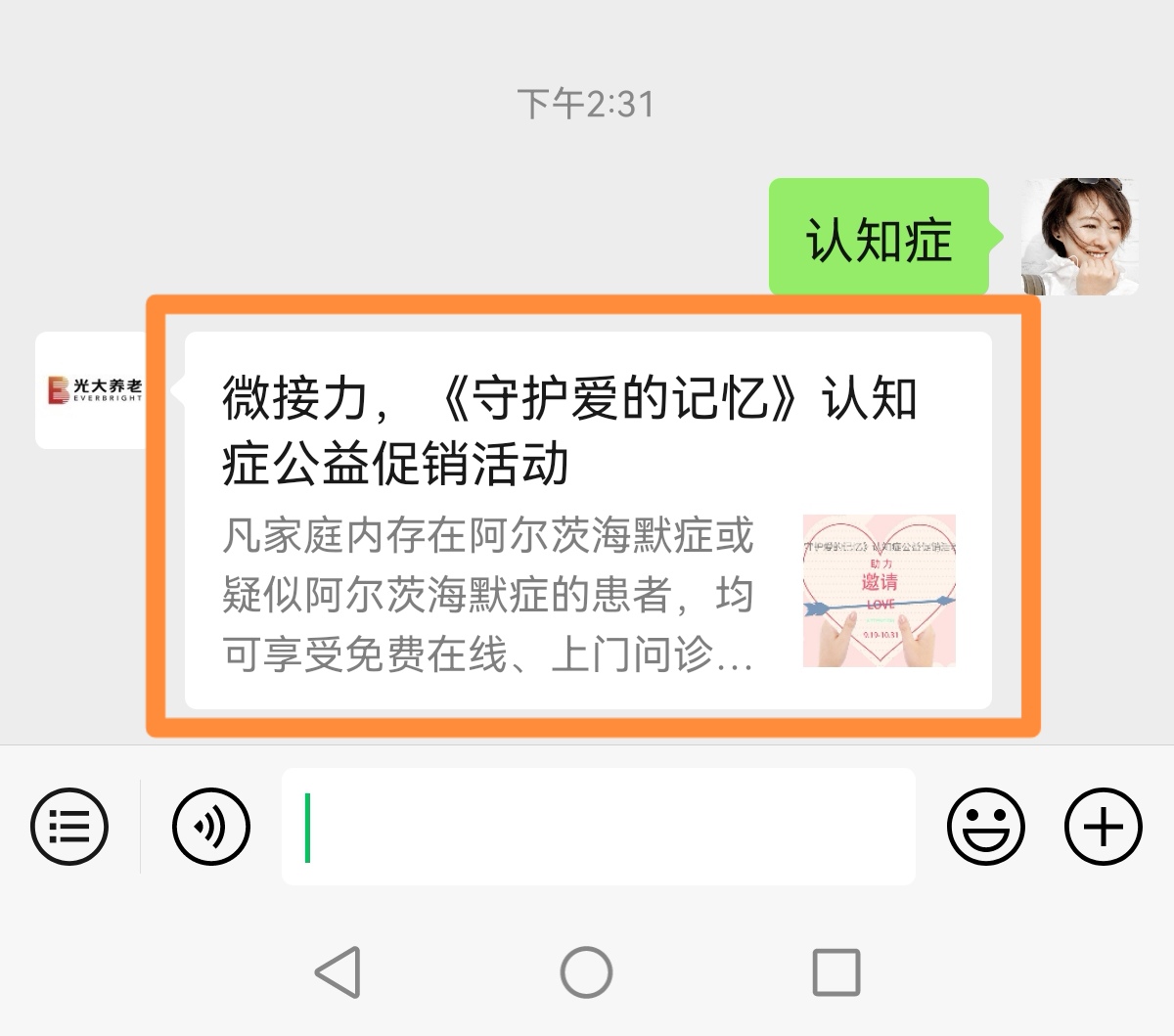Image resolution: width=1174 pixels, height=1036 pixels.
Task: Tap the voice input icon
Action: (211, 827)
